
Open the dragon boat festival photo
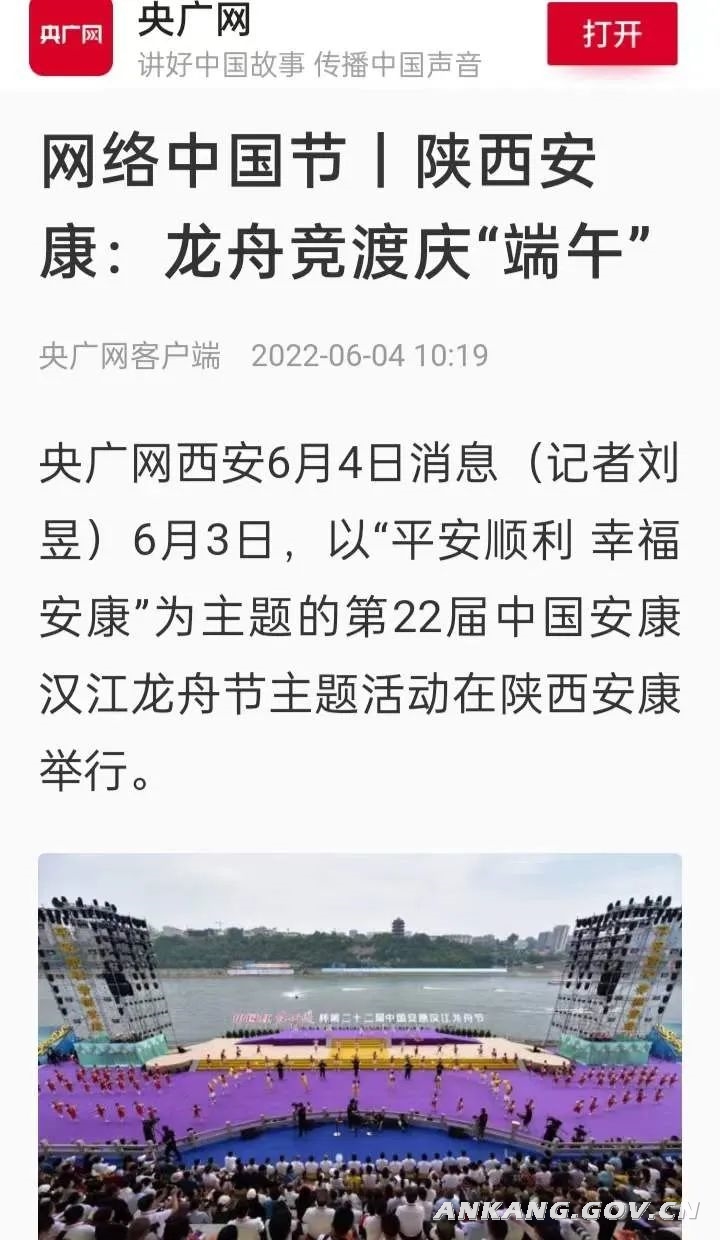360,1045
